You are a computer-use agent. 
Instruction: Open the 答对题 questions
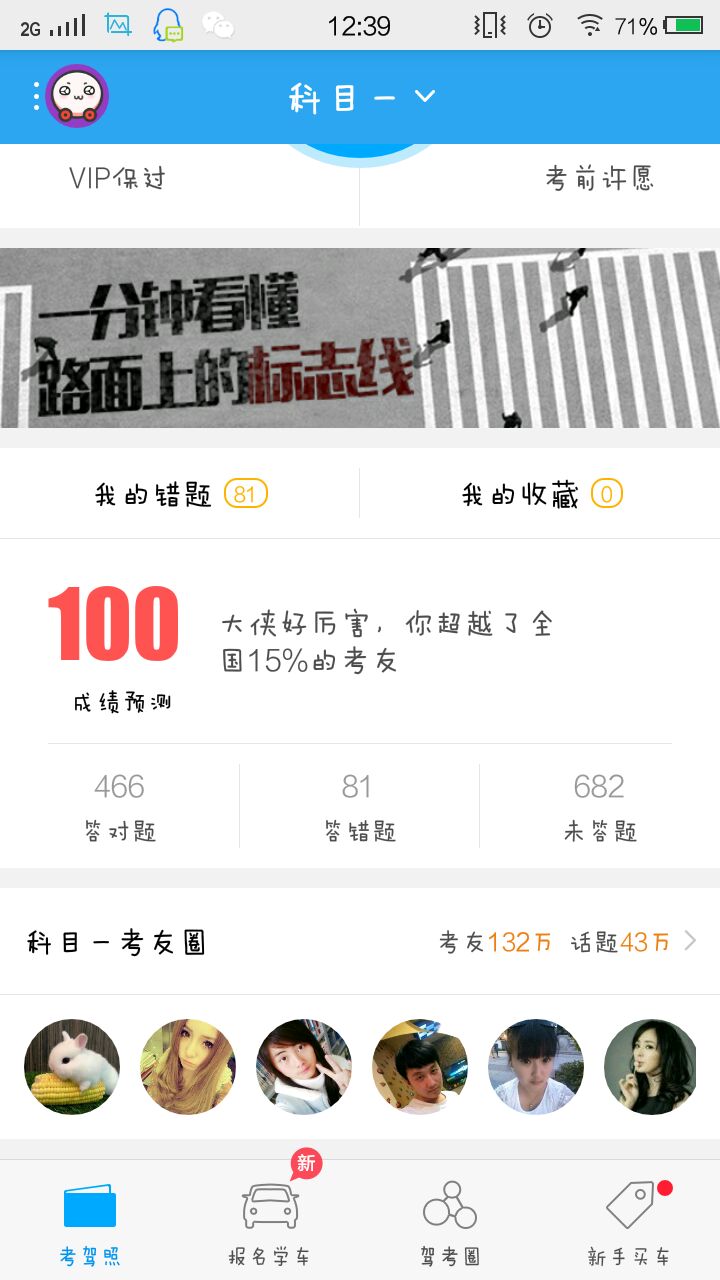[120, 806]
